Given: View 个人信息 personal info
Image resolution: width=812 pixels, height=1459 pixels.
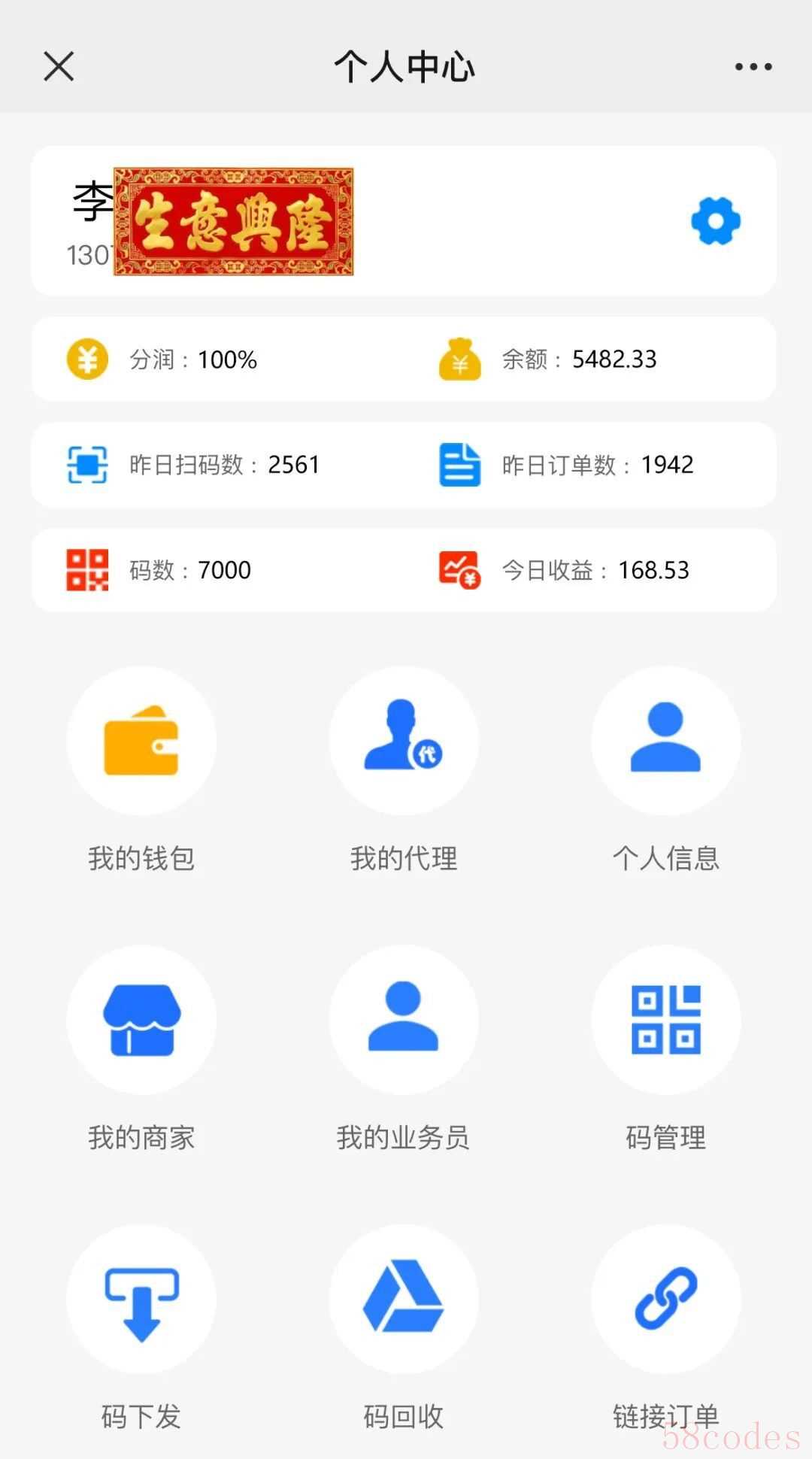Looking at the screenshot, I should point(665,742).
